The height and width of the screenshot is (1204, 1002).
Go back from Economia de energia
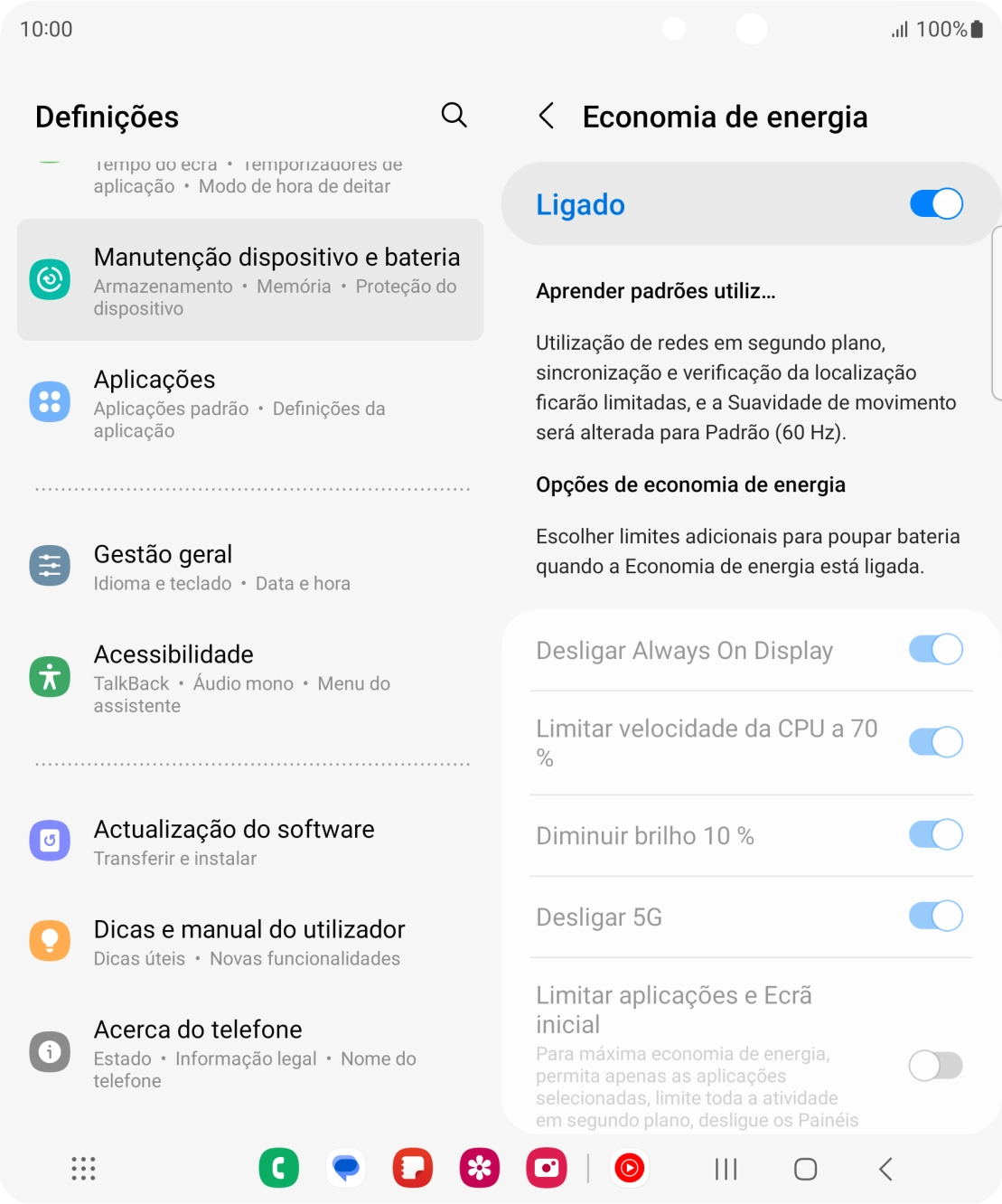tap(548, 116)
